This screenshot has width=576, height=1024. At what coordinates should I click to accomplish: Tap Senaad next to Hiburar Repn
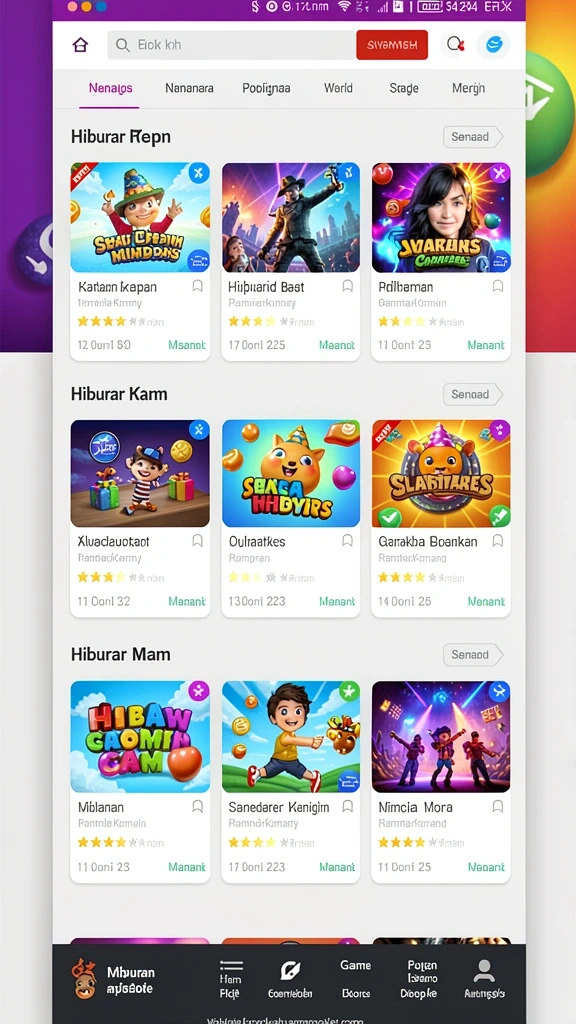click(x=473, y=136)
